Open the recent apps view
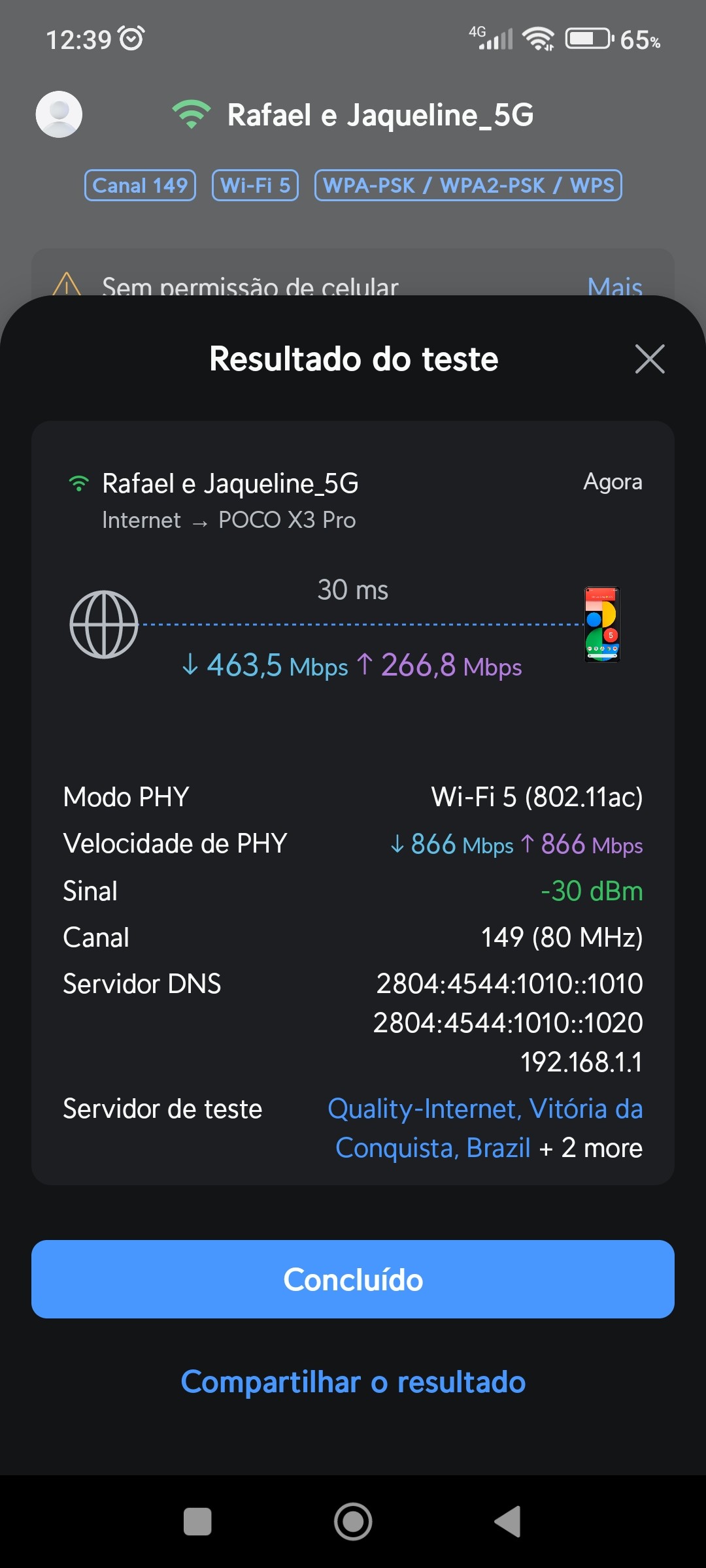 197,1522
